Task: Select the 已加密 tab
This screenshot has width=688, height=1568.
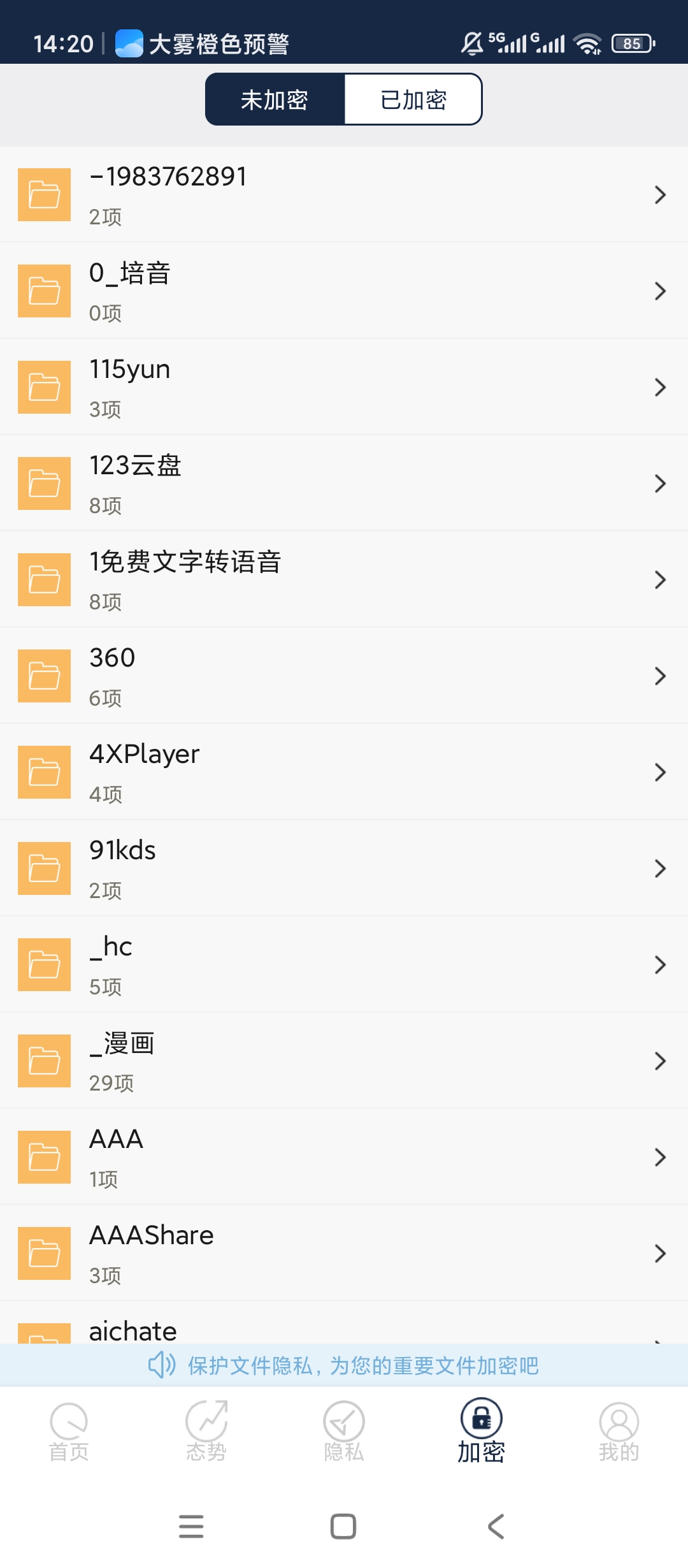Action: click(413, 99)
